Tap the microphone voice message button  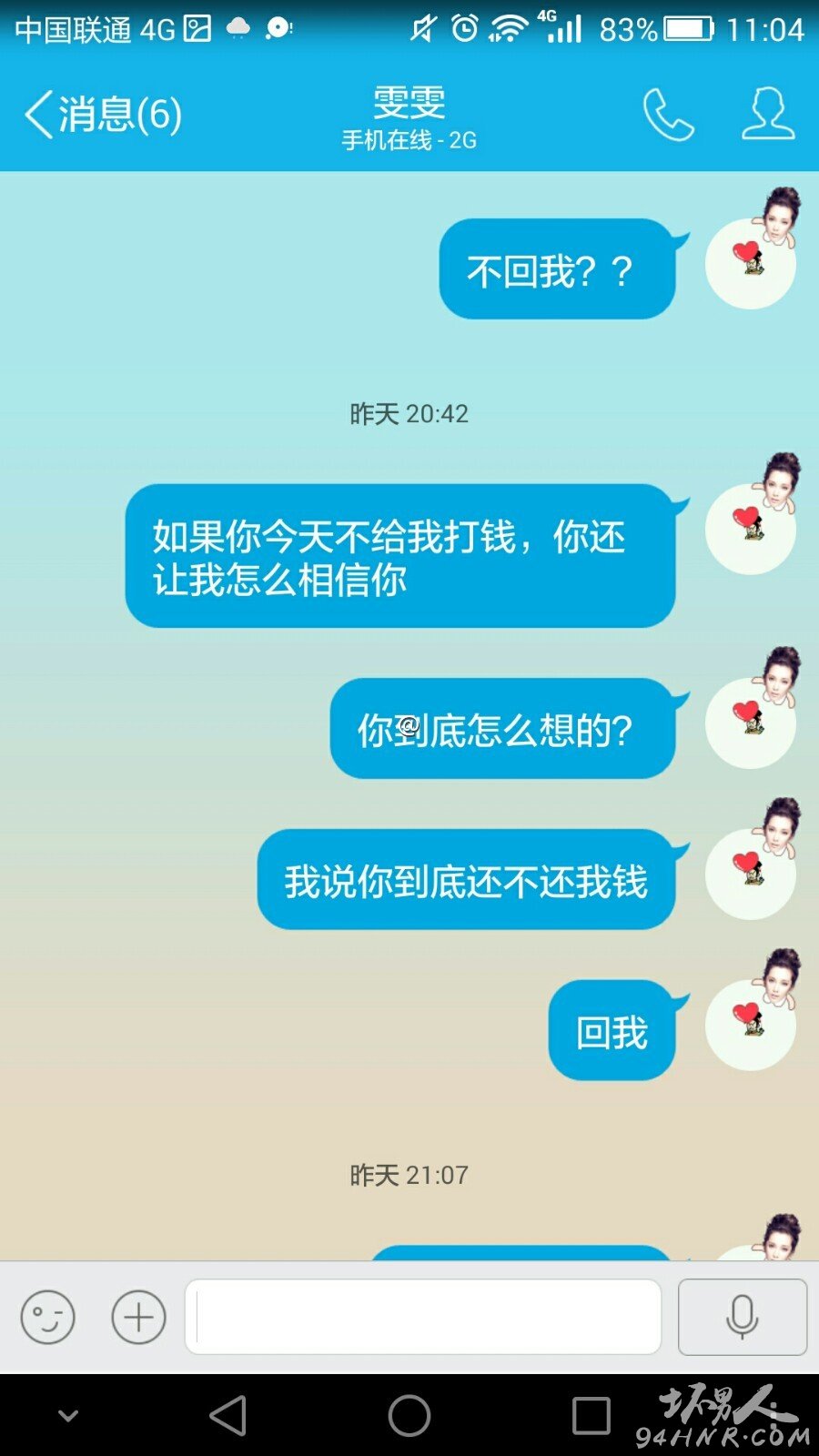coord(743,1317)
